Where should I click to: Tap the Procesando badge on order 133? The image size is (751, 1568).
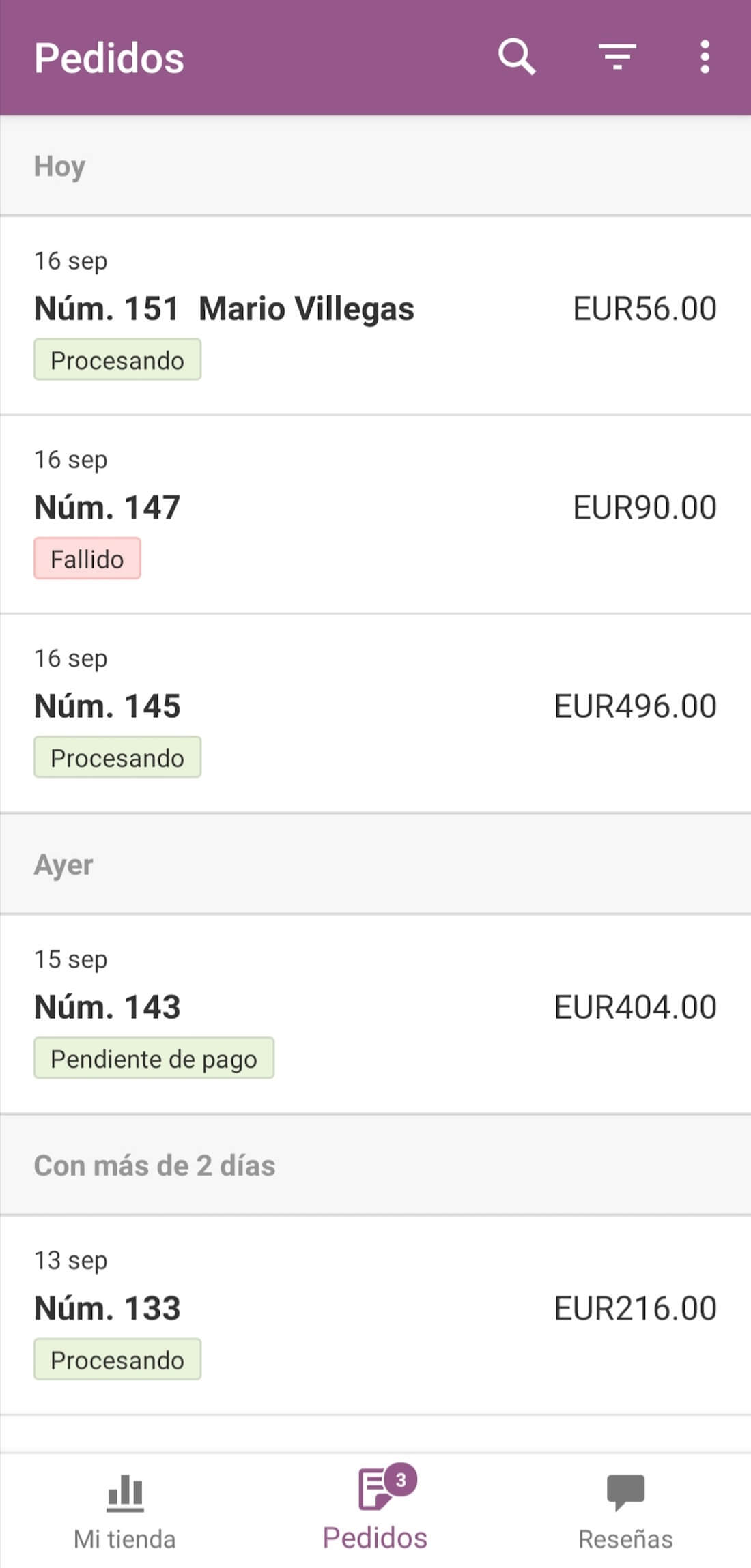(117, 1359)
